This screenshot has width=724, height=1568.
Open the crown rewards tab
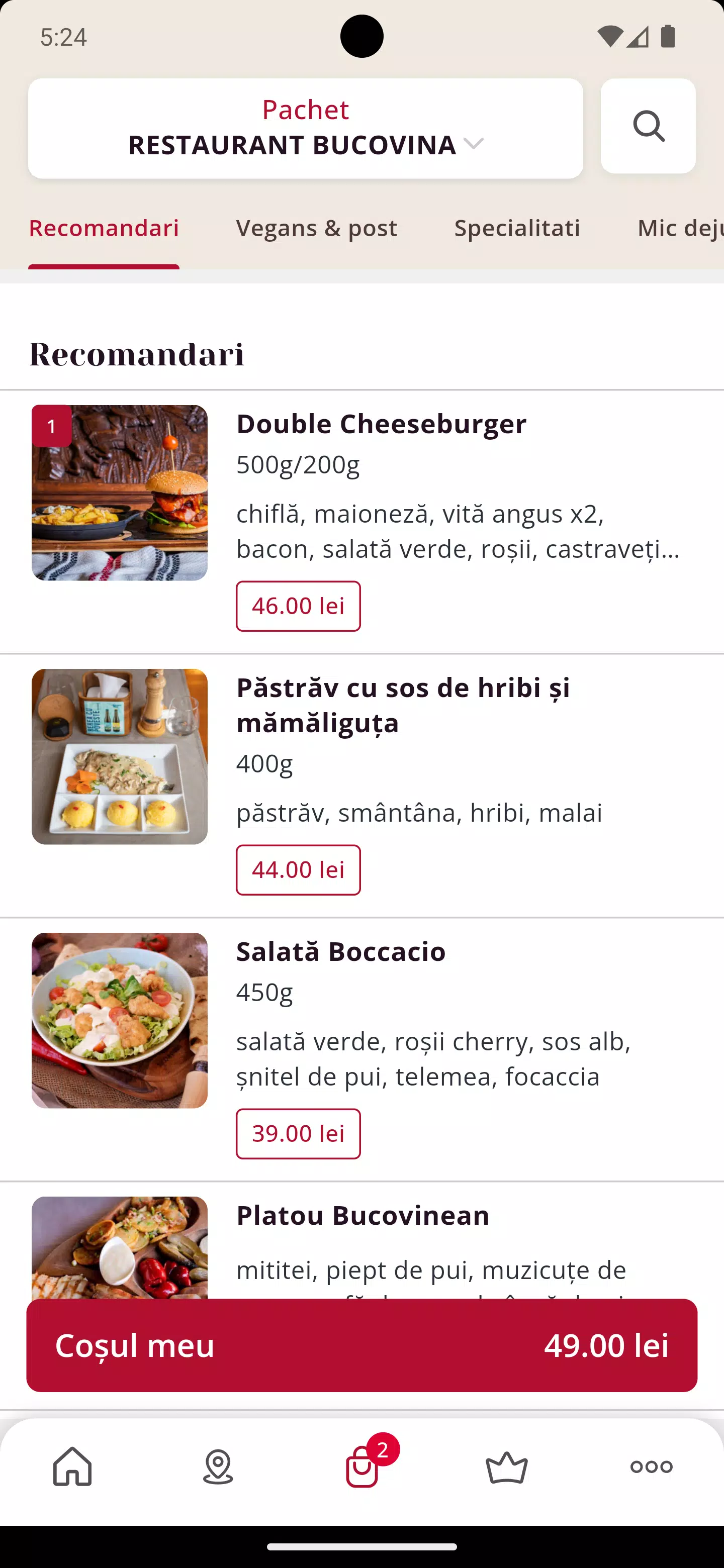[x=507, y=1467]
